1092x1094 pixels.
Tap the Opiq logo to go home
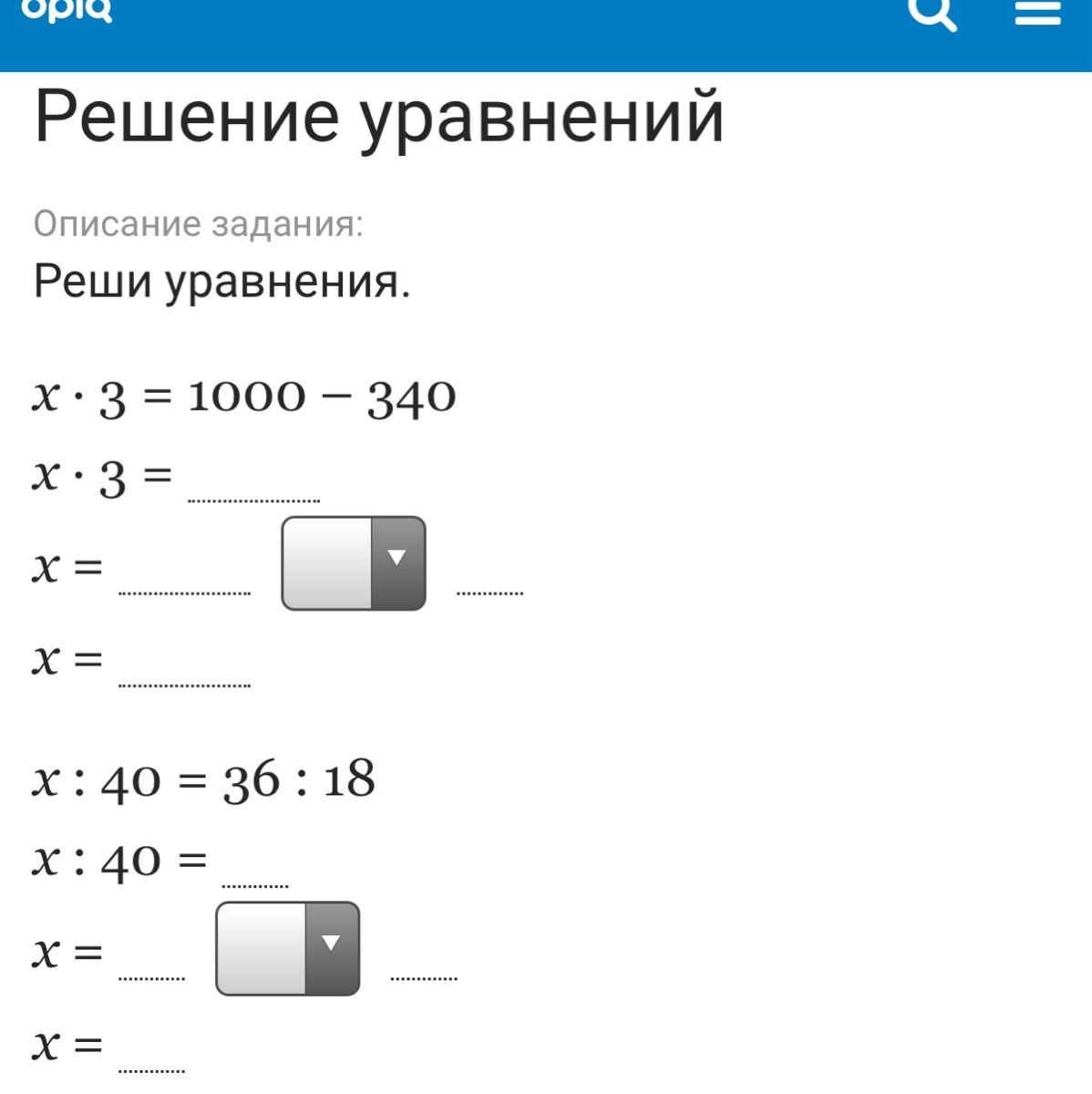[67, 11]
